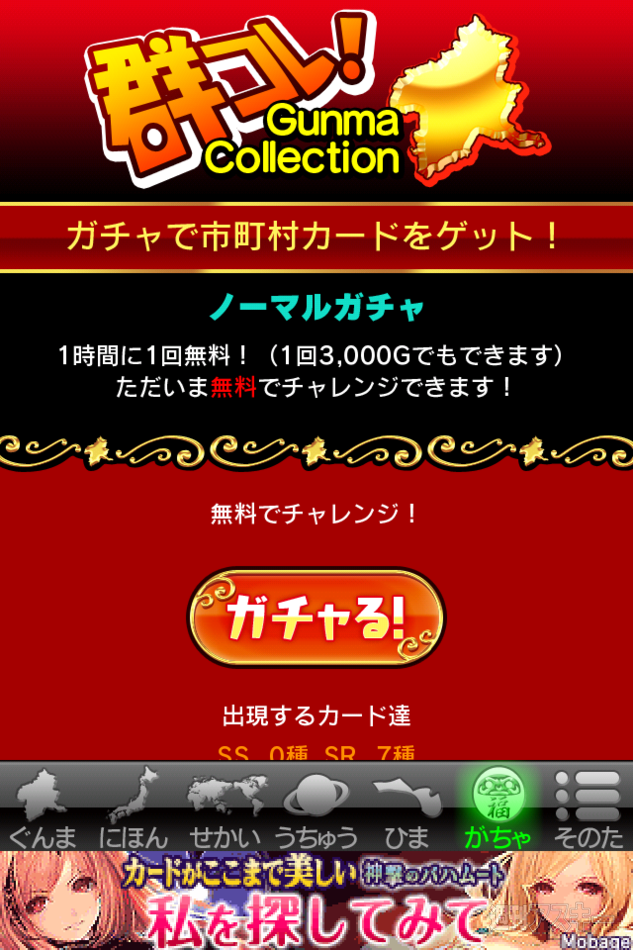Go to the せかい tab
This screenshot has height=950, width=633.
click(226, 808)
